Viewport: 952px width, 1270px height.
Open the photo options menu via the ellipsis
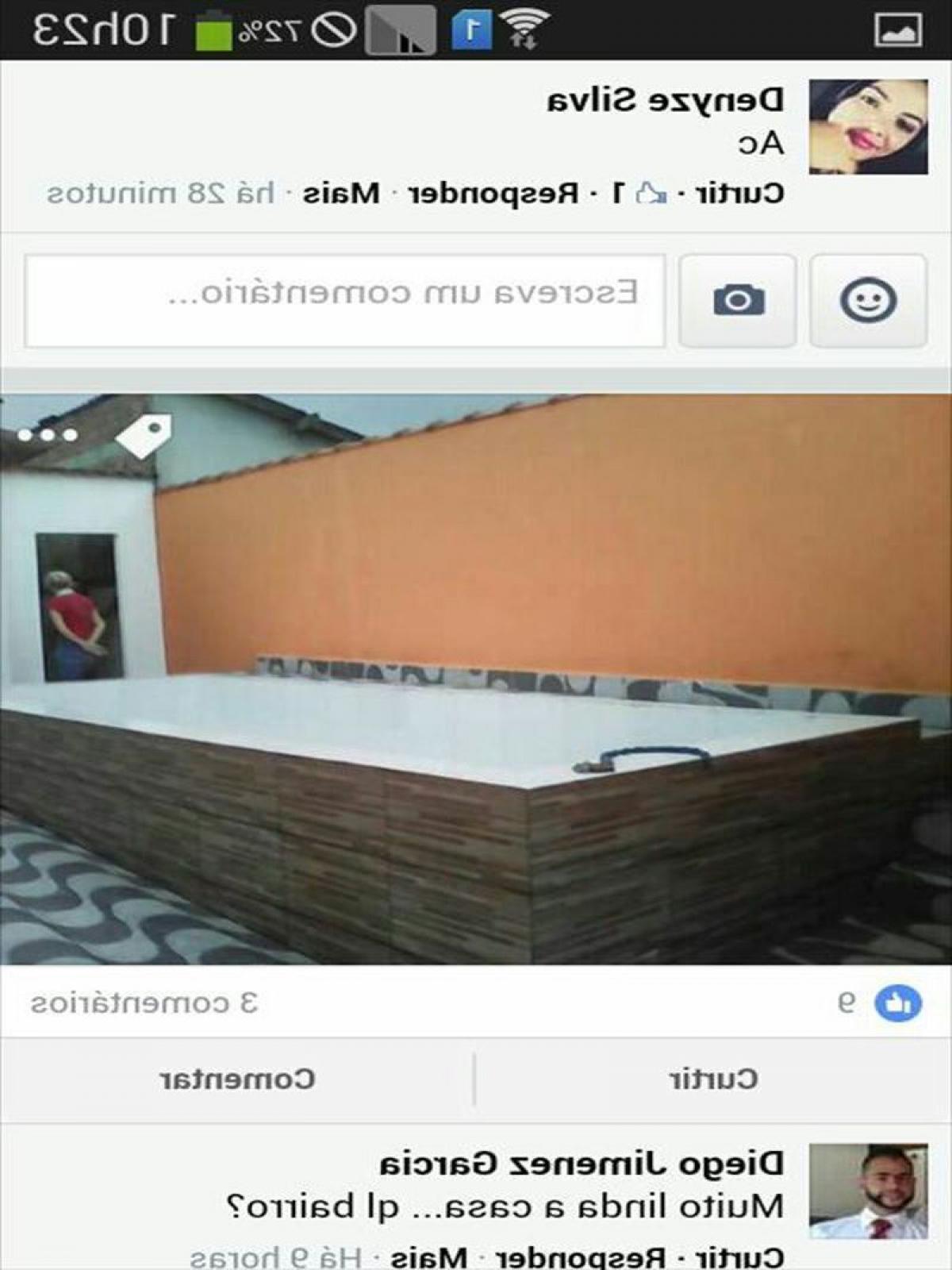pos(49,434)
